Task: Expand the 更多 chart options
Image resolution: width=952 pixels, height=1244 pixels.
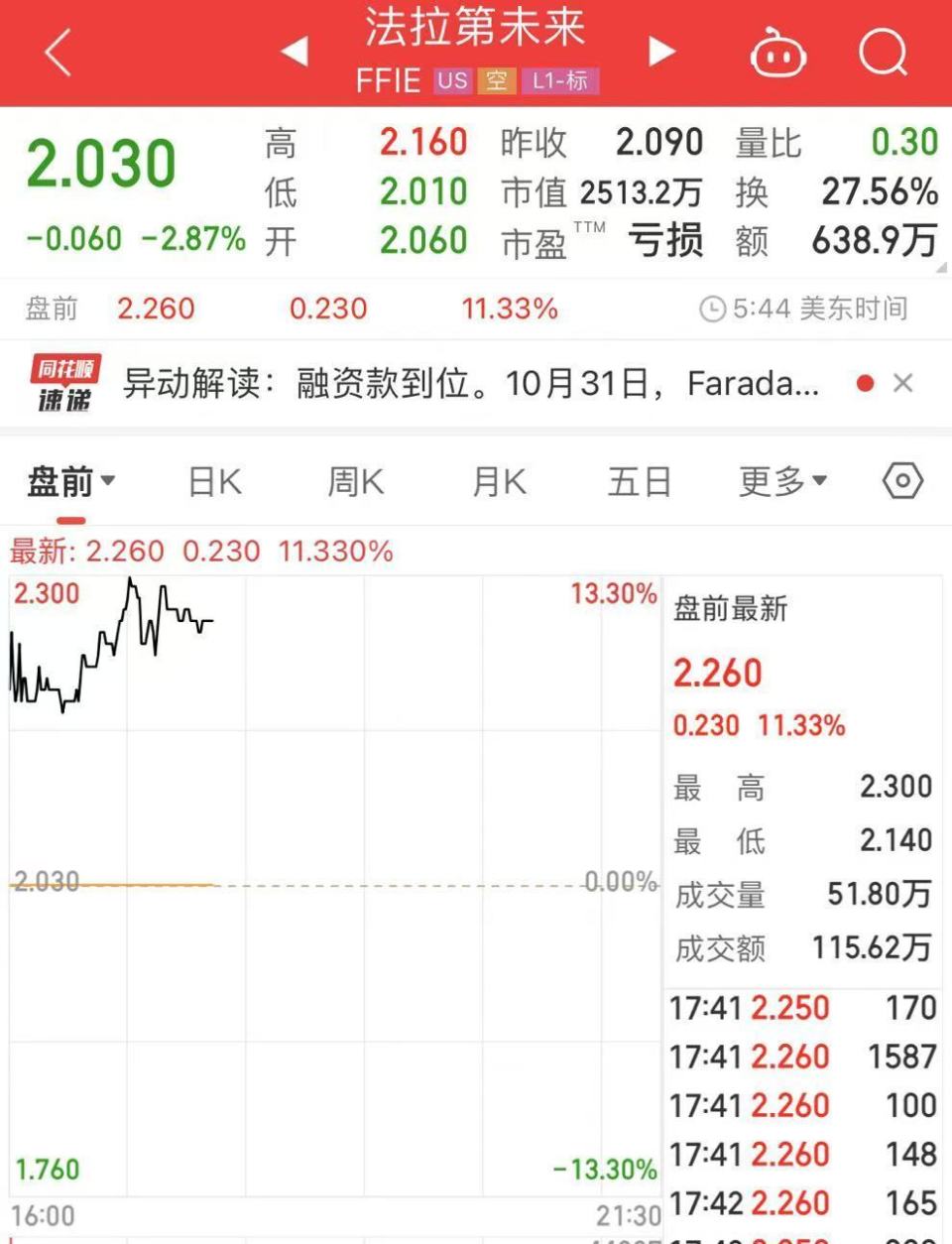Action: [782, 483]
